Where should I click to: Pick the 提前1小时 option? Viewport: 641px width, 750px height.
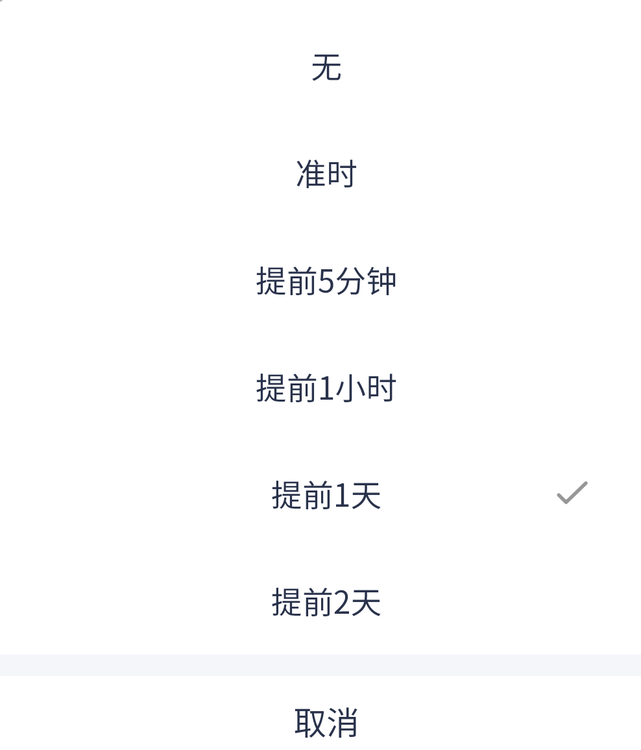tap(326, 388)
